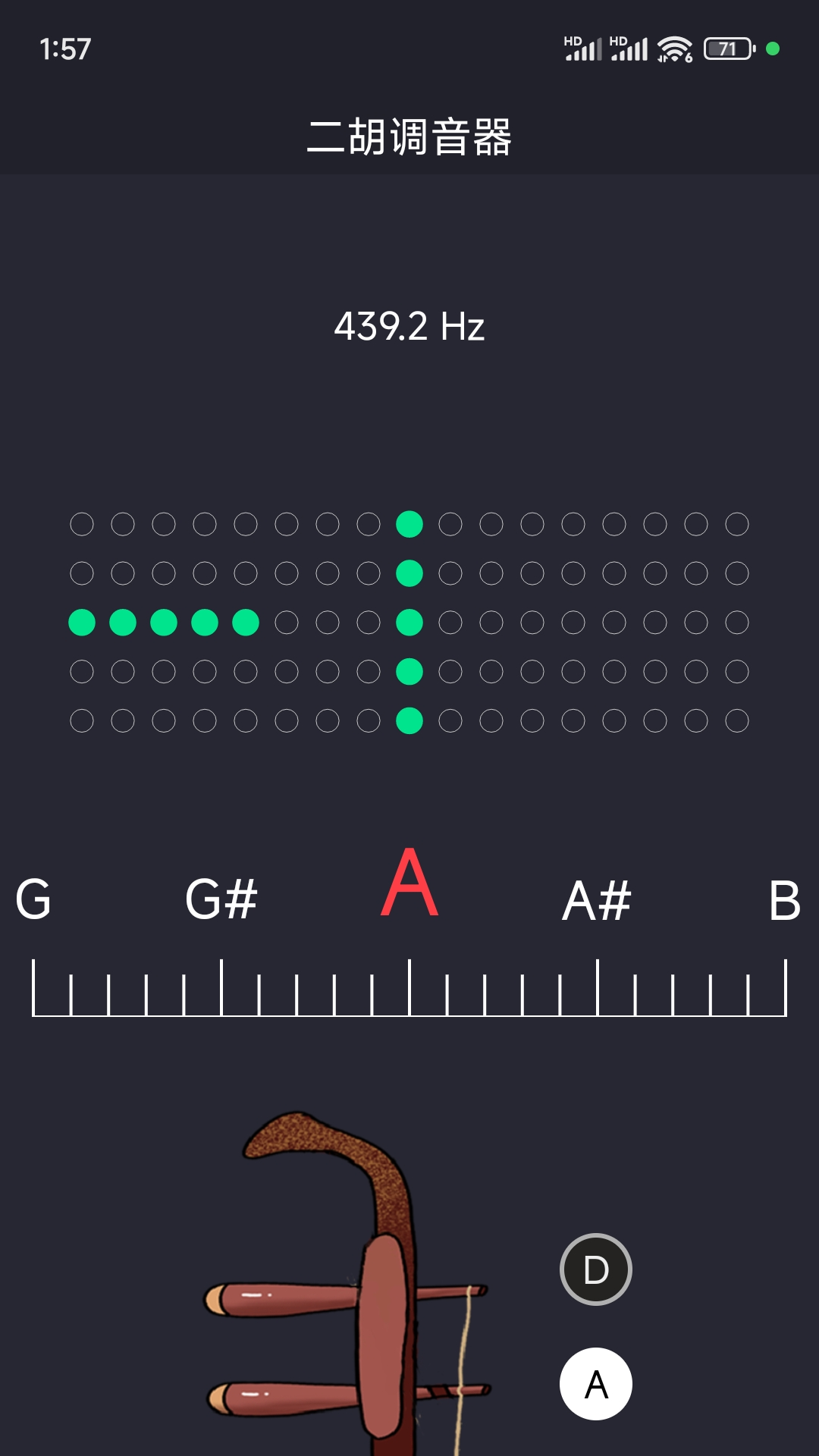Select the A string button
The width and height of the screenshot is (819, 1456).
595,1384
